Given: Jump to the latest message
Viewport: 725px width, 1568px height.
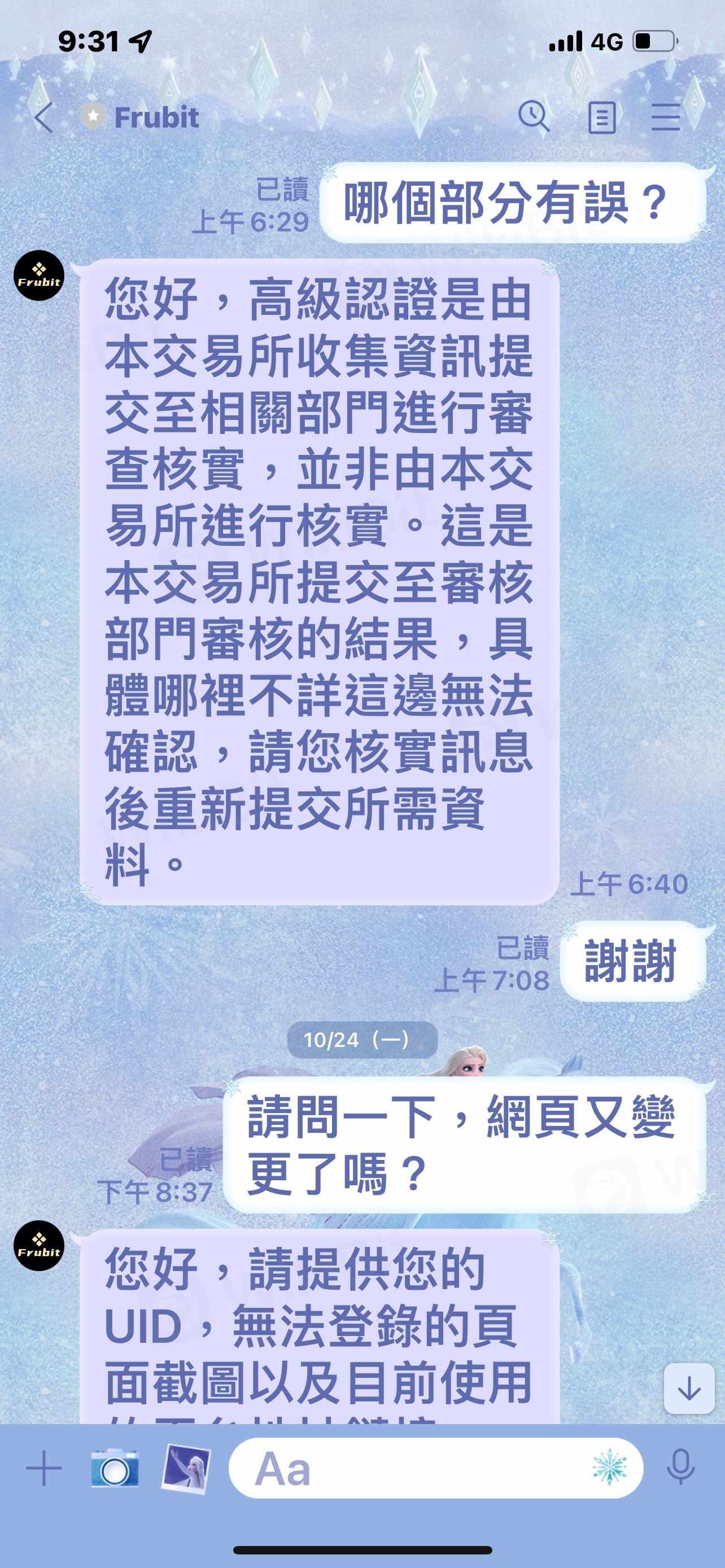Looking at the screenshot, I should click(x=688, y=1389).
